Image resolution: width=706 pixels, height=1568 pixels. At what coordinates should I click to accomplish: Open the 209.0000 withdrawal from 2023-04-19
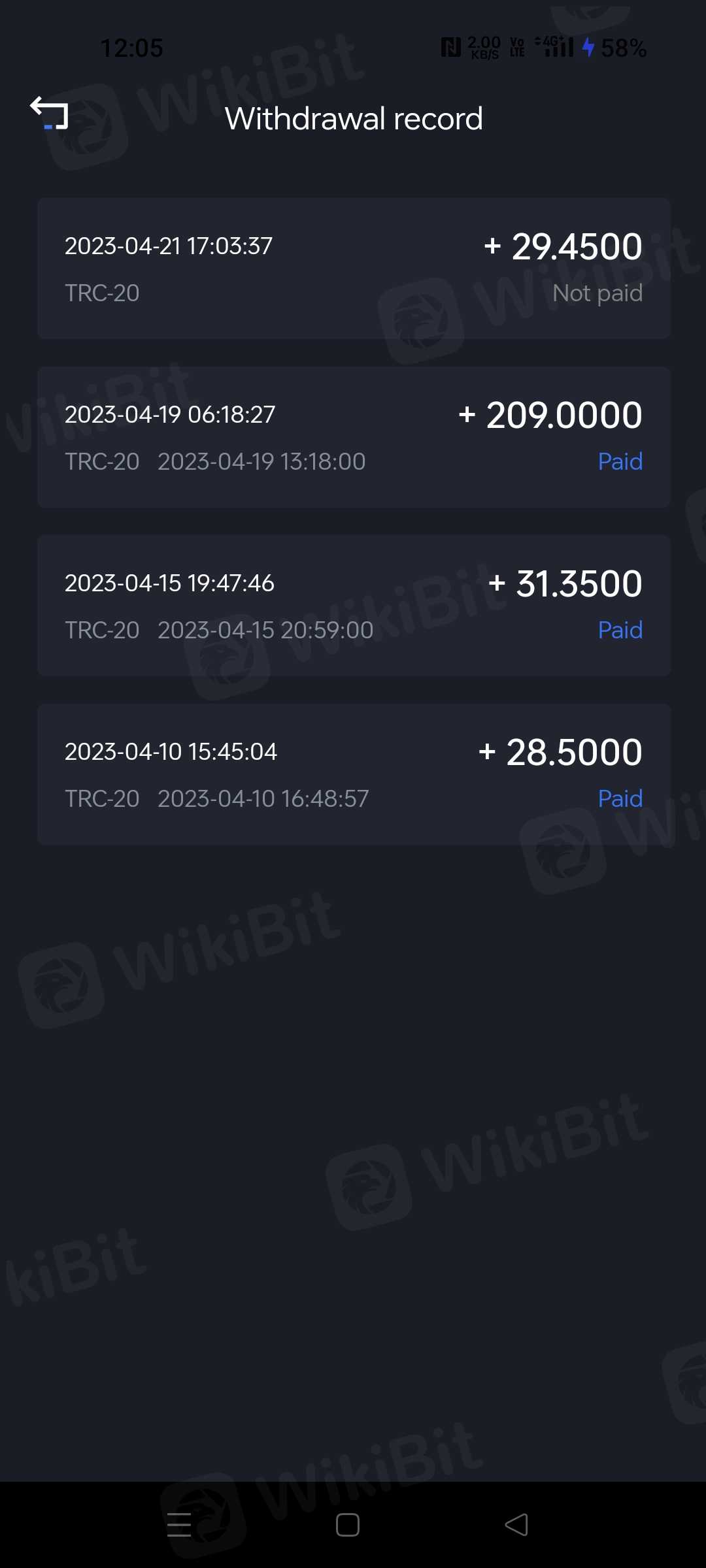[x=354, y=437]
